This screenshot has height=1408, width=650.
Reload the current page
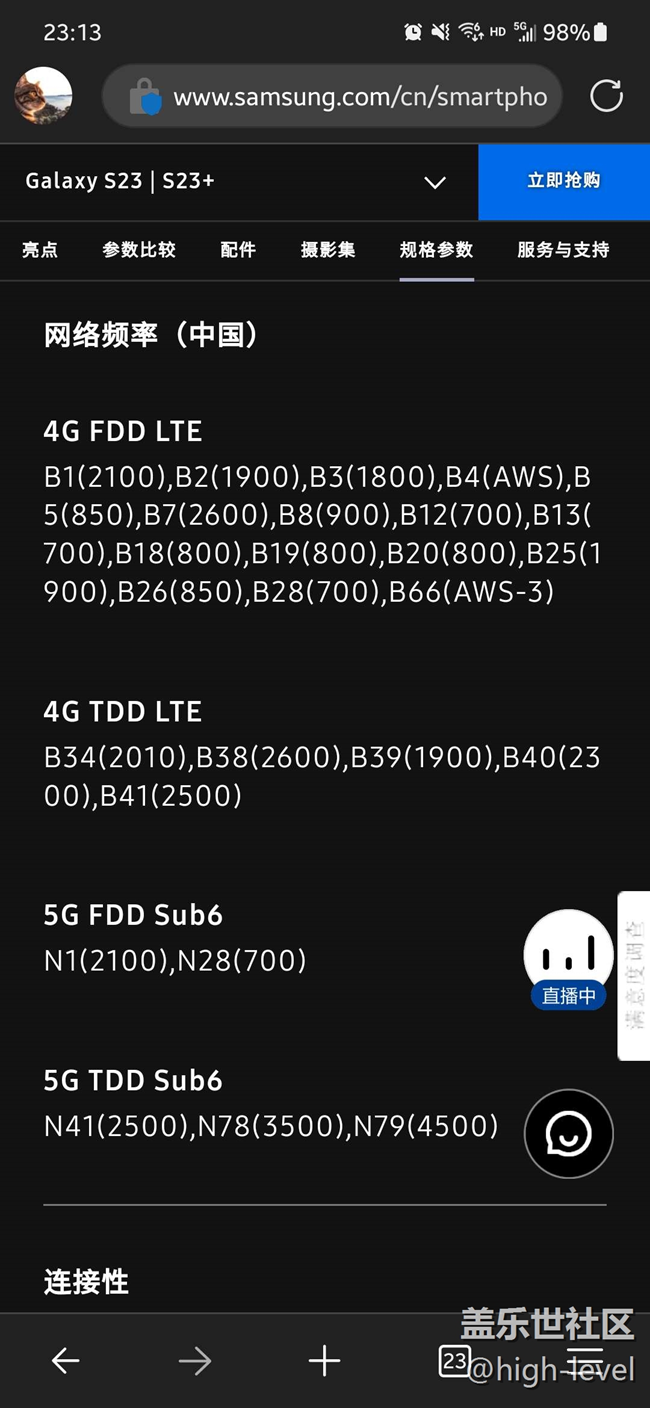[606, 97]
